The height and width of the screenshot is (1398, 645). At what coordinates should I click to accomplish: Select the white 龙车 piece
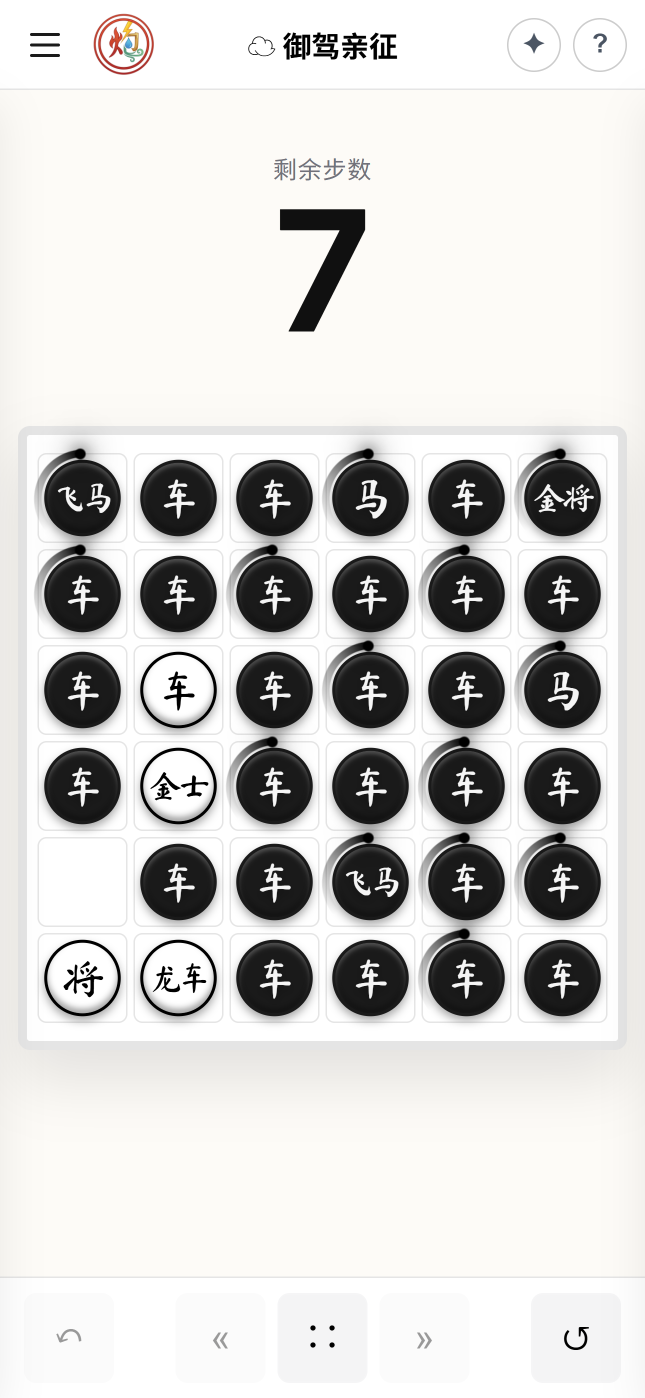pyautogui.click(x=179, y=978)
